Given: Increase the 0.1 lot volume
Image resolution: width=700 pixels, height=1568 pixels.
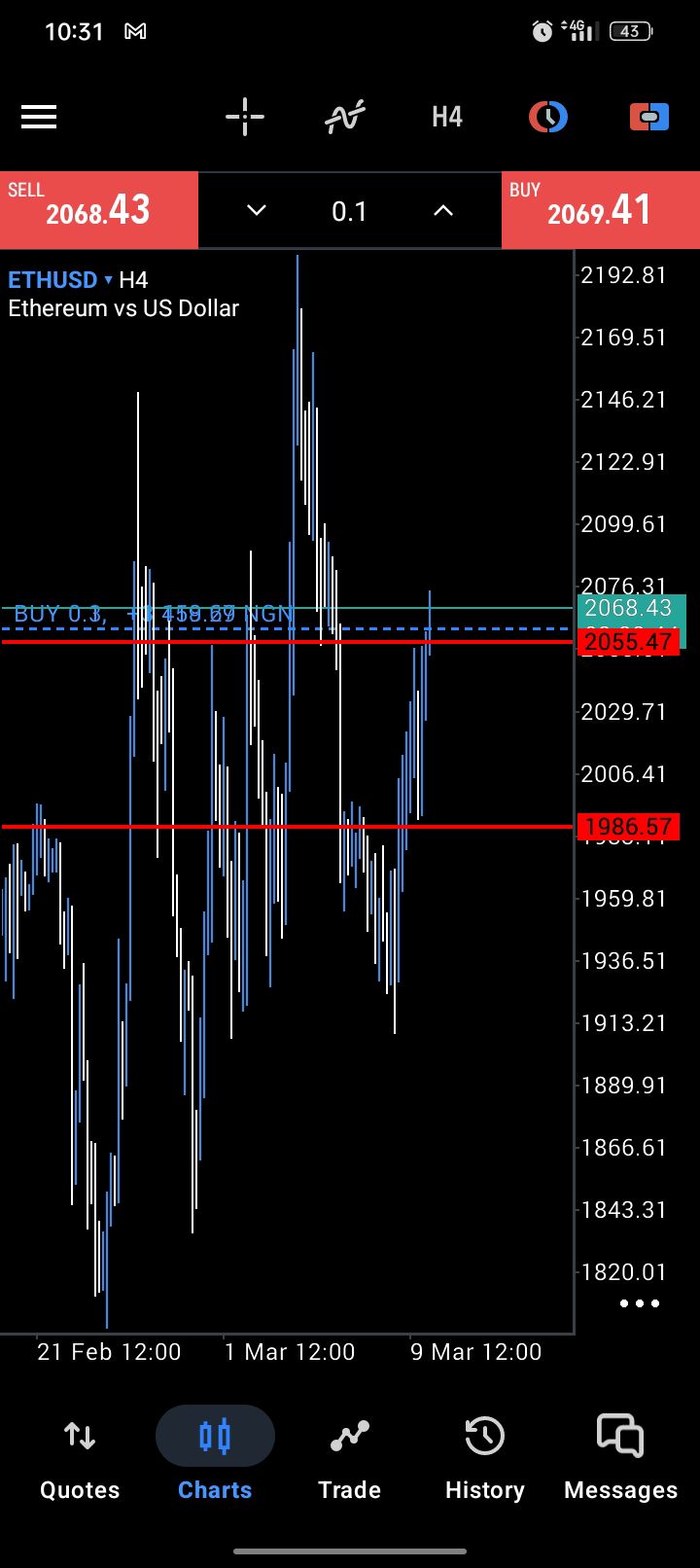Looking at the screenshot, I should pos(443,210).
